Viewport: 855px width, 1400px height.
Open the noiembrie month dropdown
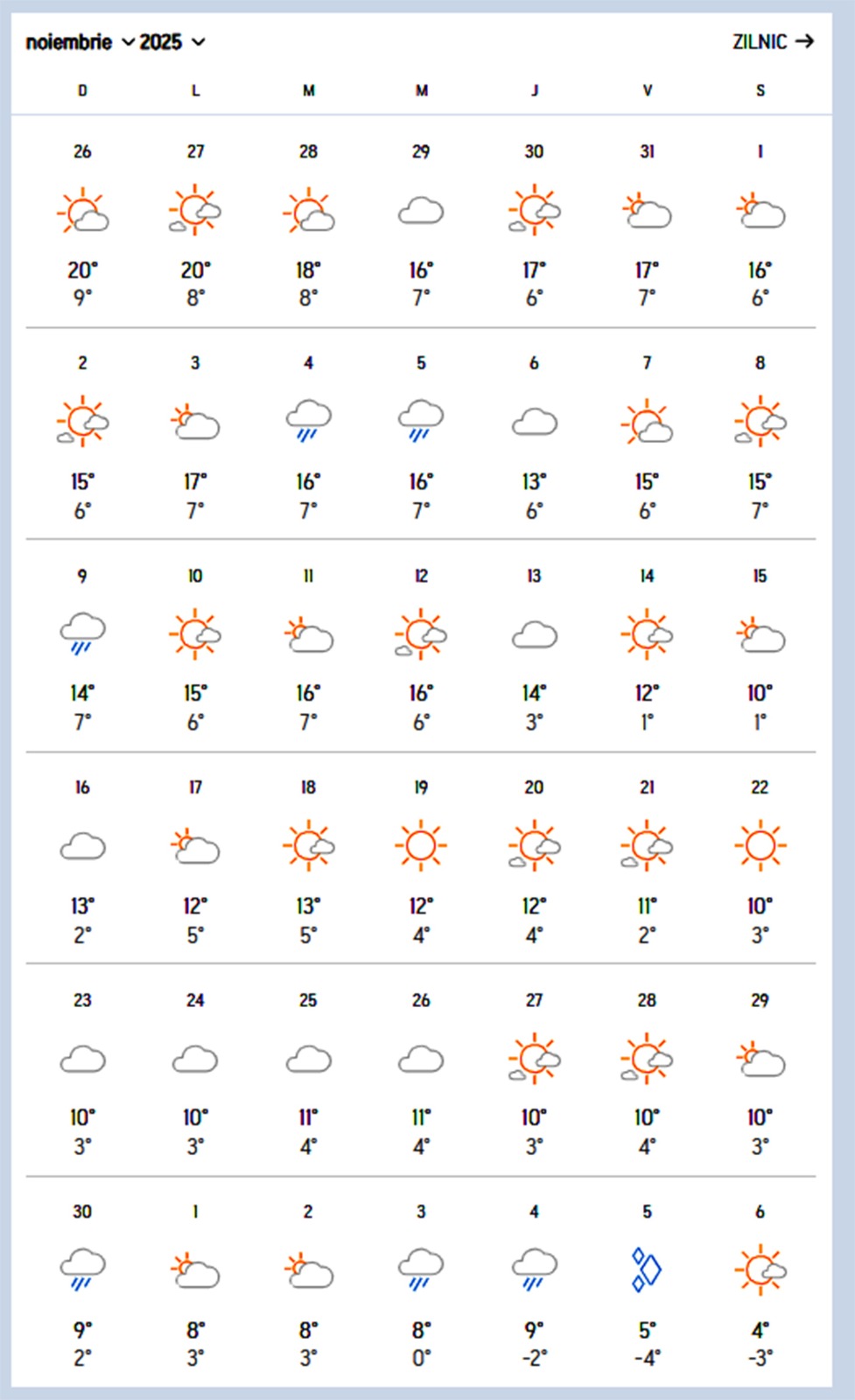pyautogui.click(x=80, y=42)
